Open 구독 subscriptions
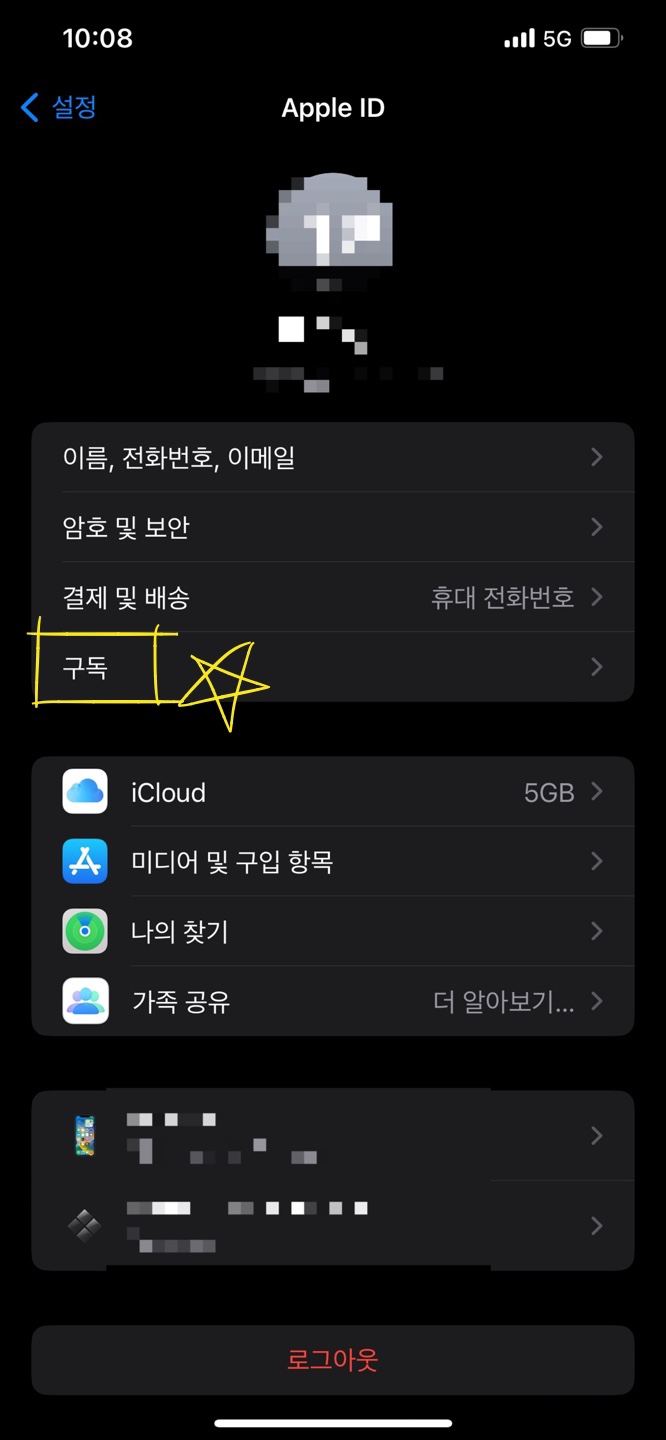This screenshot has height=1440, width=666. coord(332,667)
